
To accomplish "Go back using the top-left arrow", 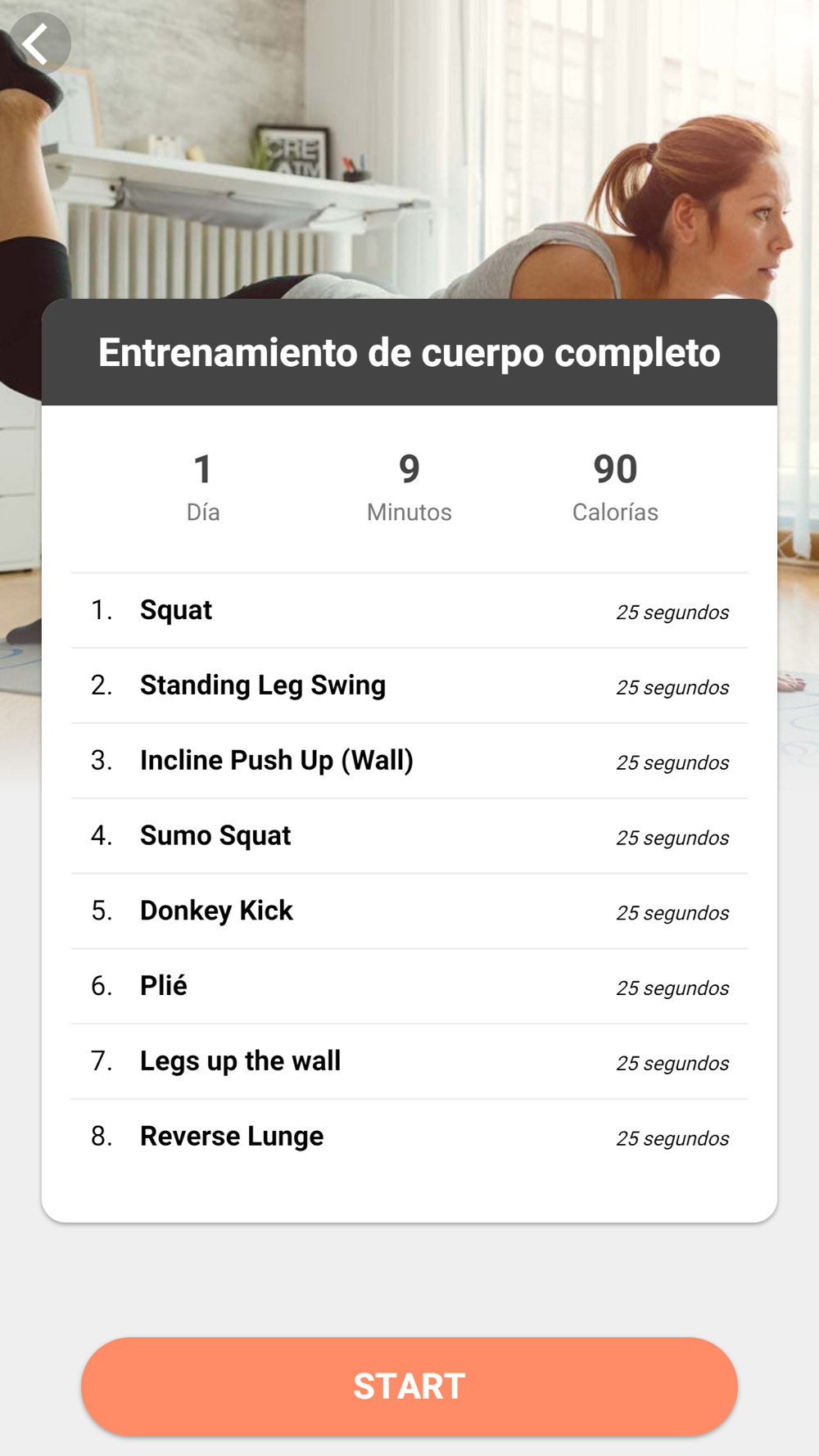I will (x=39, y=43).
